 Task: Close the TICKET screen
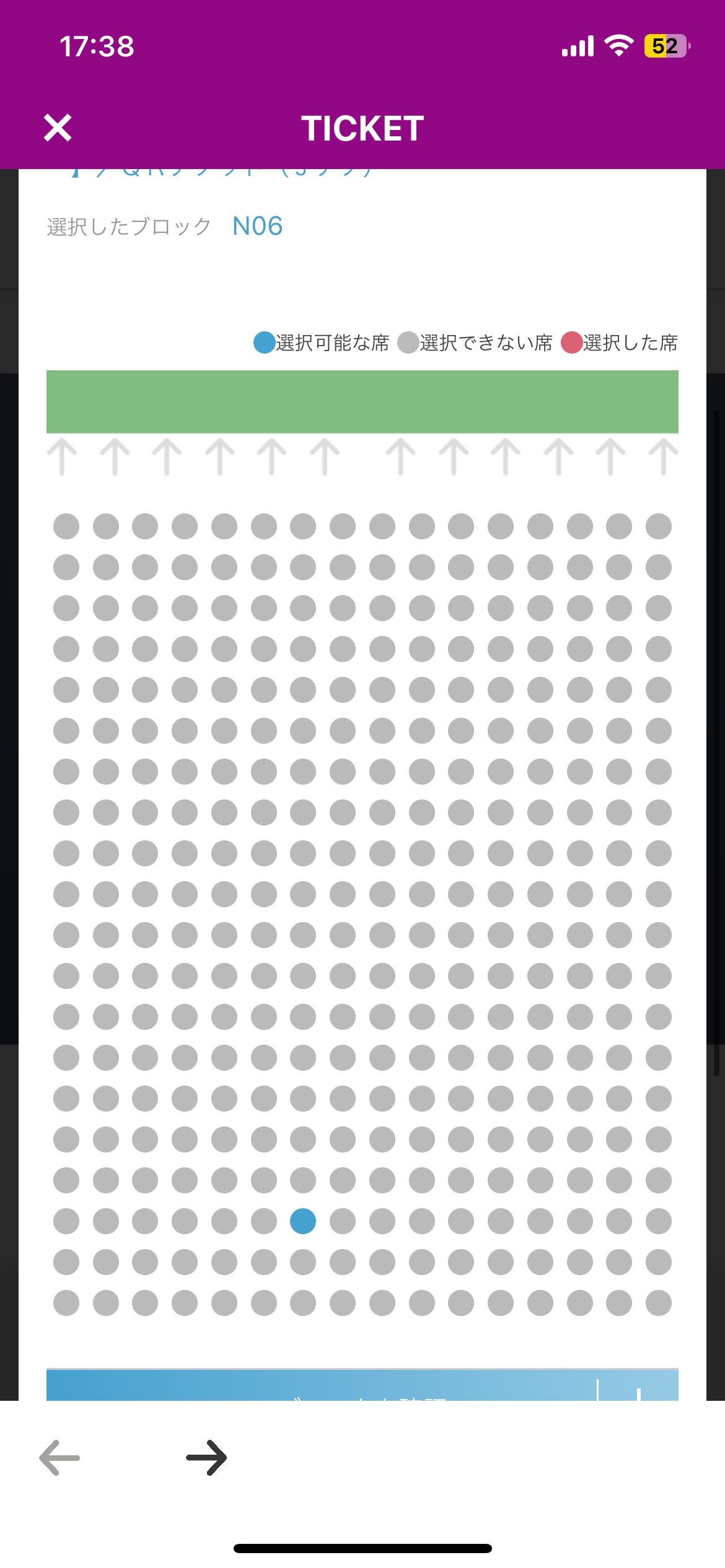click(x=58, y=128)
